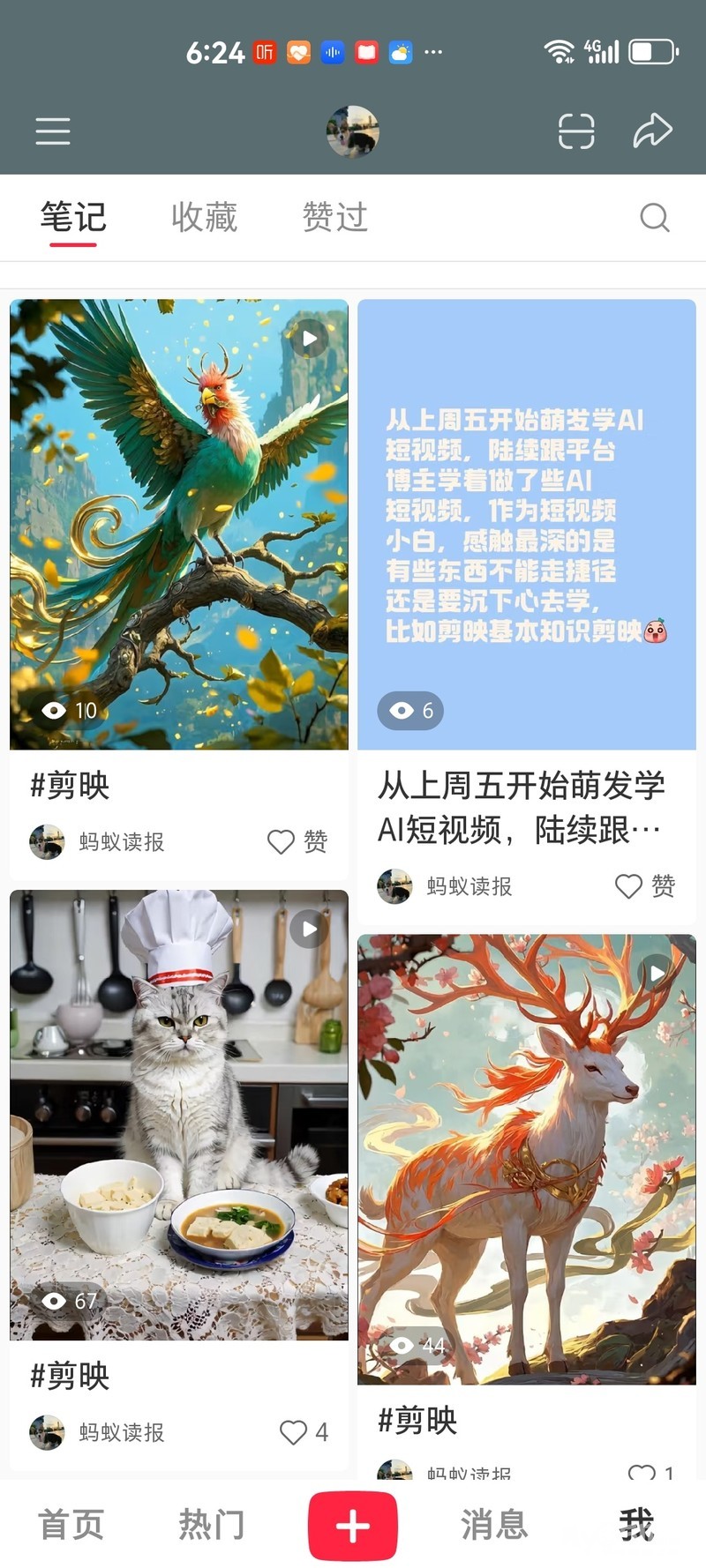Like the chef cat note with 4 likes
The width and height of the screenshot is (706, 1568).
click(x=294, y=1431)
